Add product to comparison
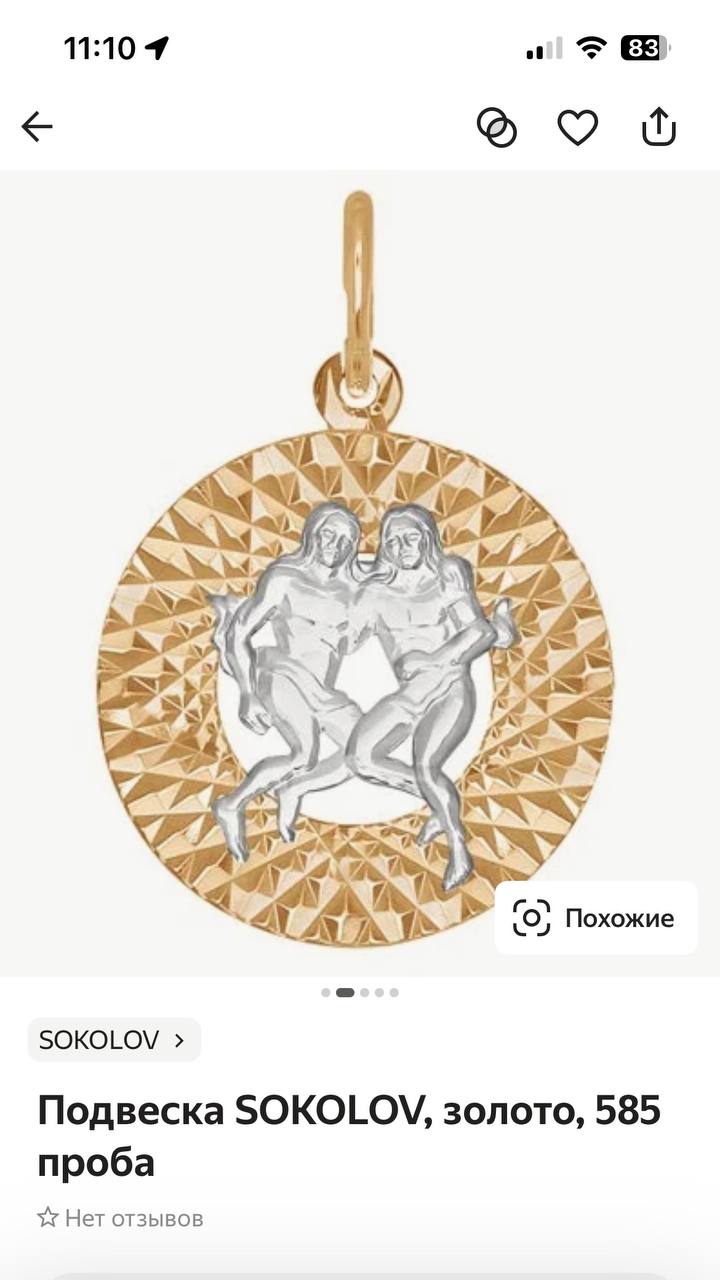Image resolution: width=720 pixels, height=1280 pixels. [x=497, y=128]
